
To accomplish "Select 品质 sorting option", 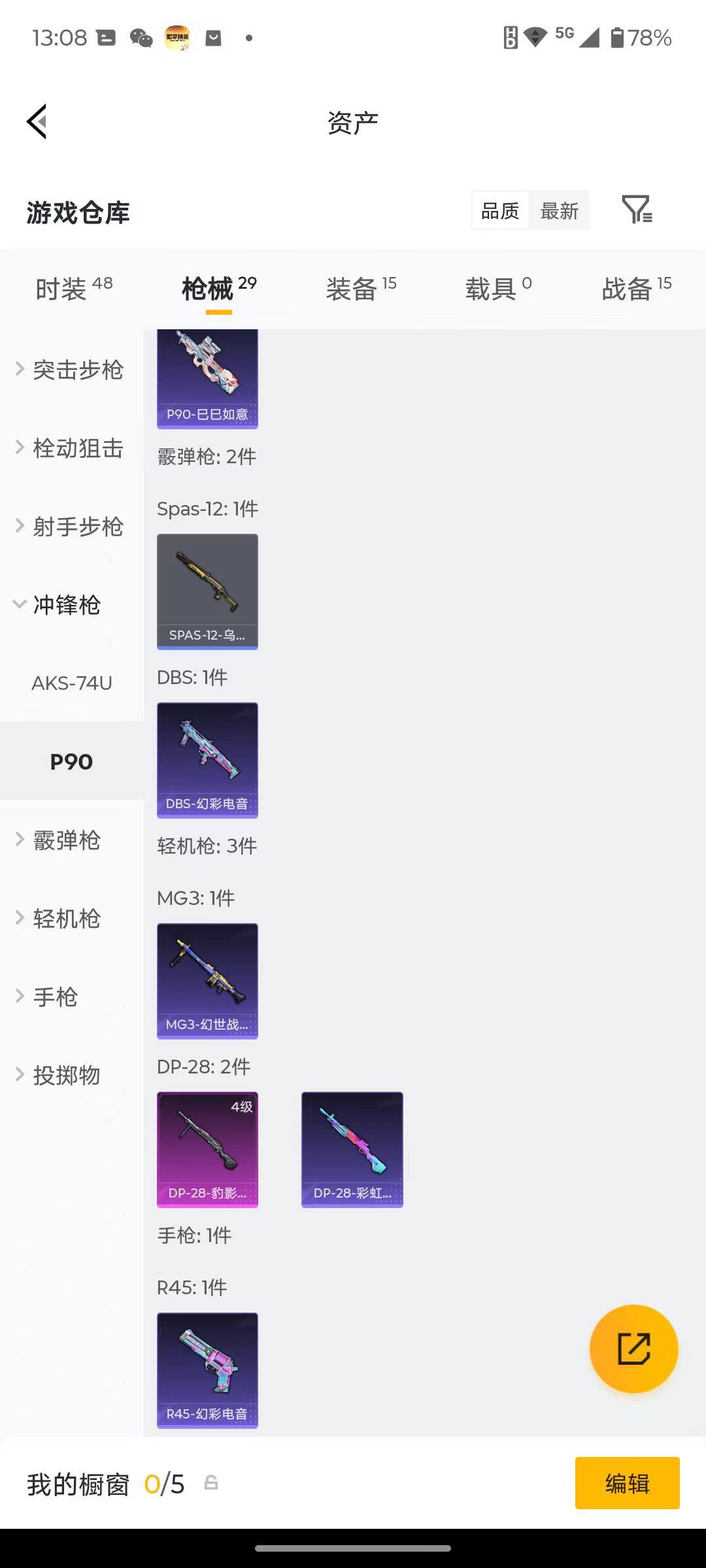I will pos(499,210).
